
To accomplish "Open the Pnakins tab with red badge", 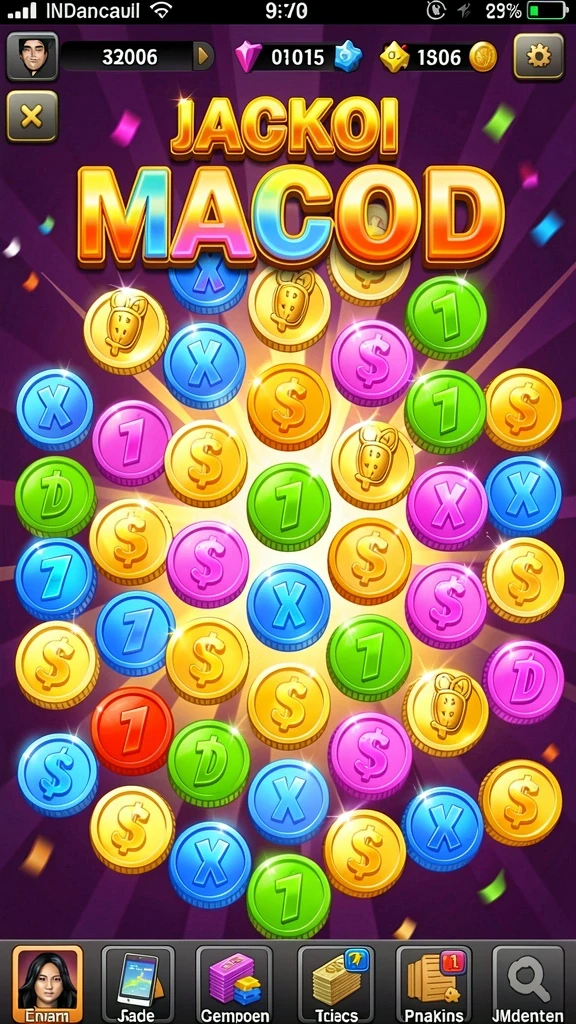I will click(434, 984).
